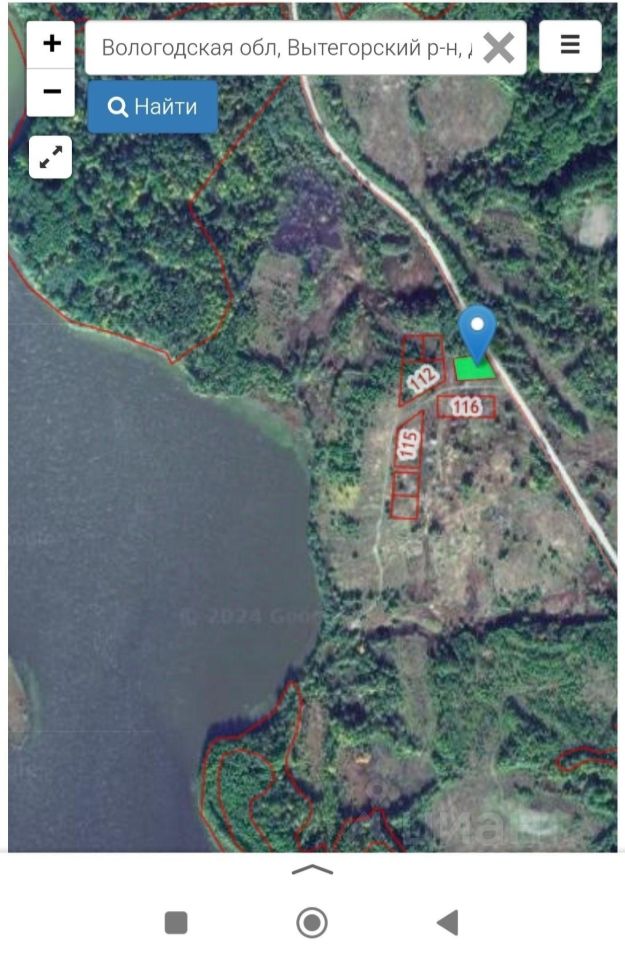Screen dimensions: 625x960
Task: Select the blue location pin marker
Action: (477, 331)
